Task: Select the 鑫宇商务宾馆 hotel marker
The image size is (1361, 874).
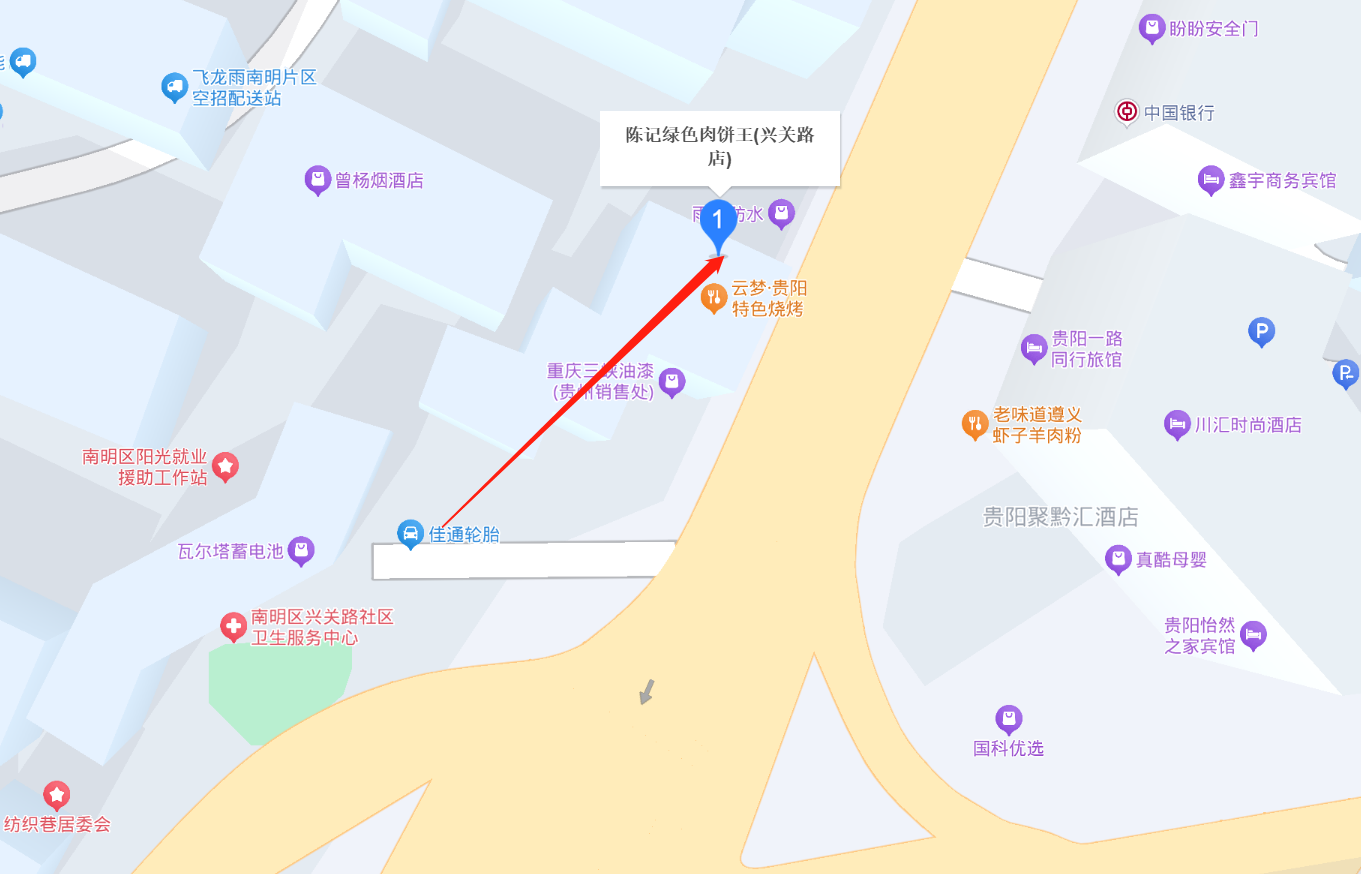Action: [1211, 181]
